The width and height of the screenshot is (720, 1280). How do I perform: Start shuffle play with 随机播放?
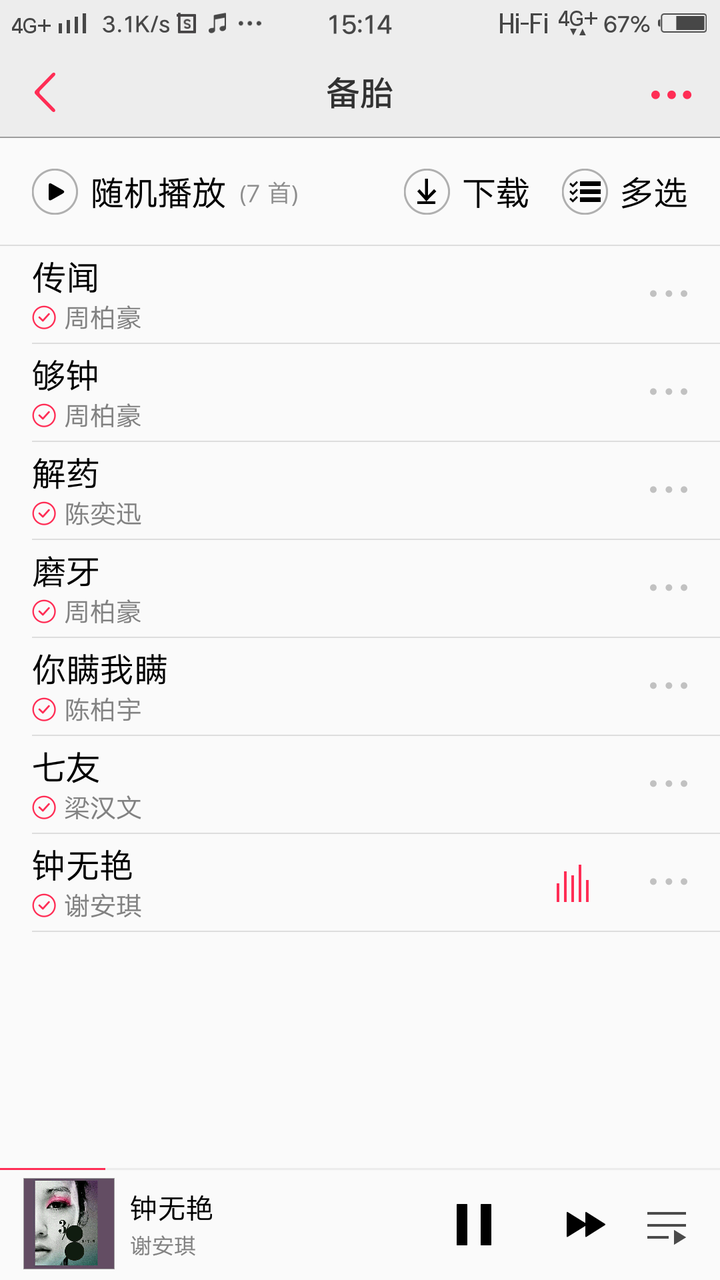tap(160, 192)
